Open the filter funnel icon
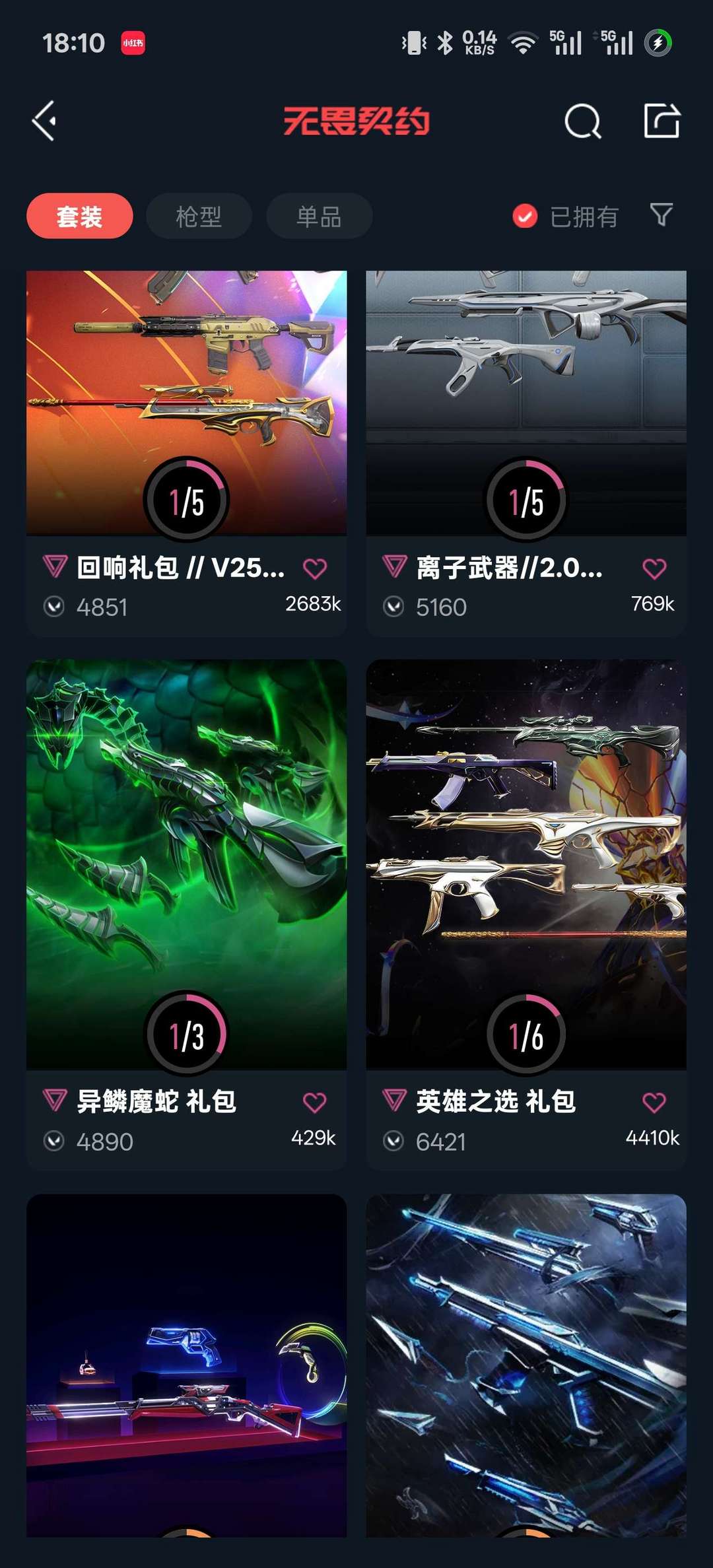This screenshot has height=1568, width=713. (x=661, y=215)
